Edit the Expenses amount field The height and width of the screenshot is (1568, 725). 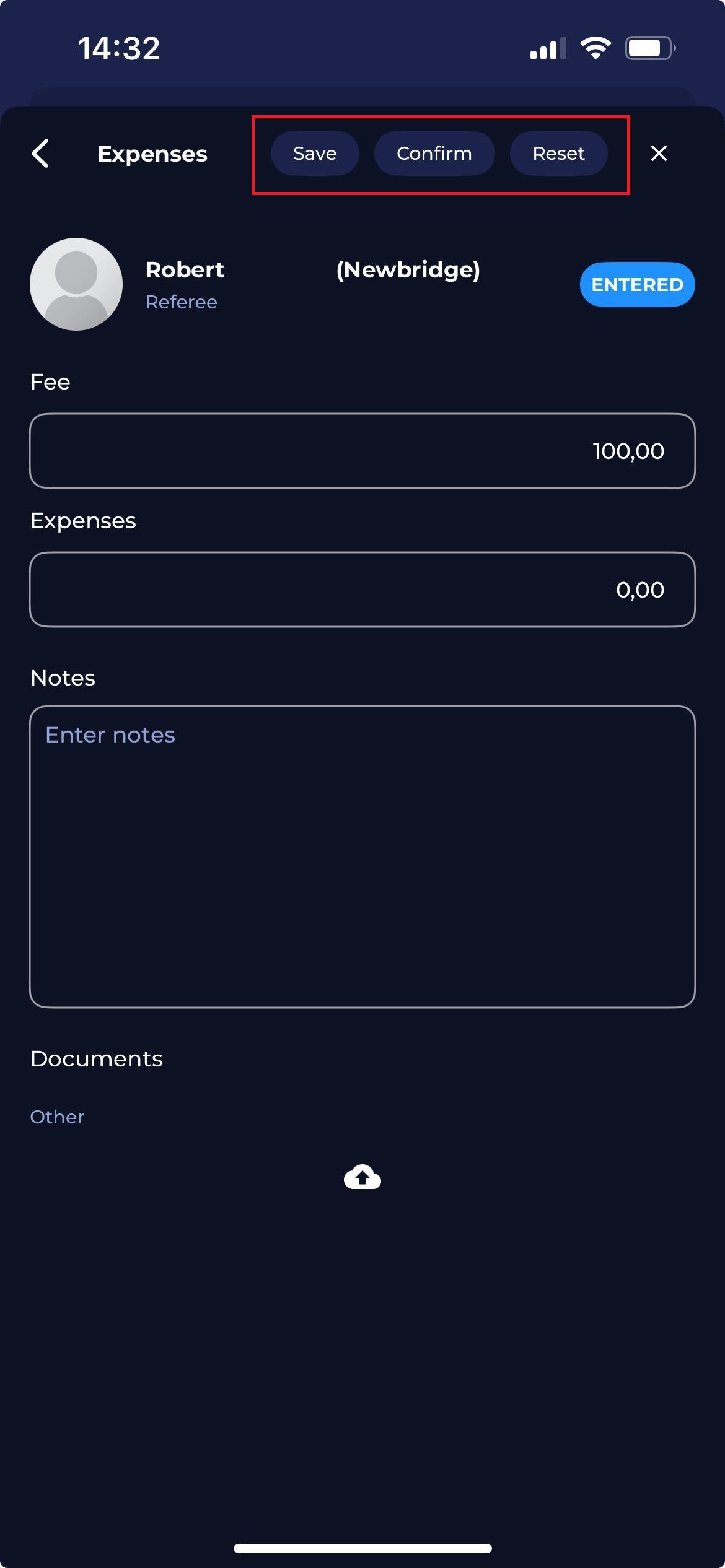point(362,590)
